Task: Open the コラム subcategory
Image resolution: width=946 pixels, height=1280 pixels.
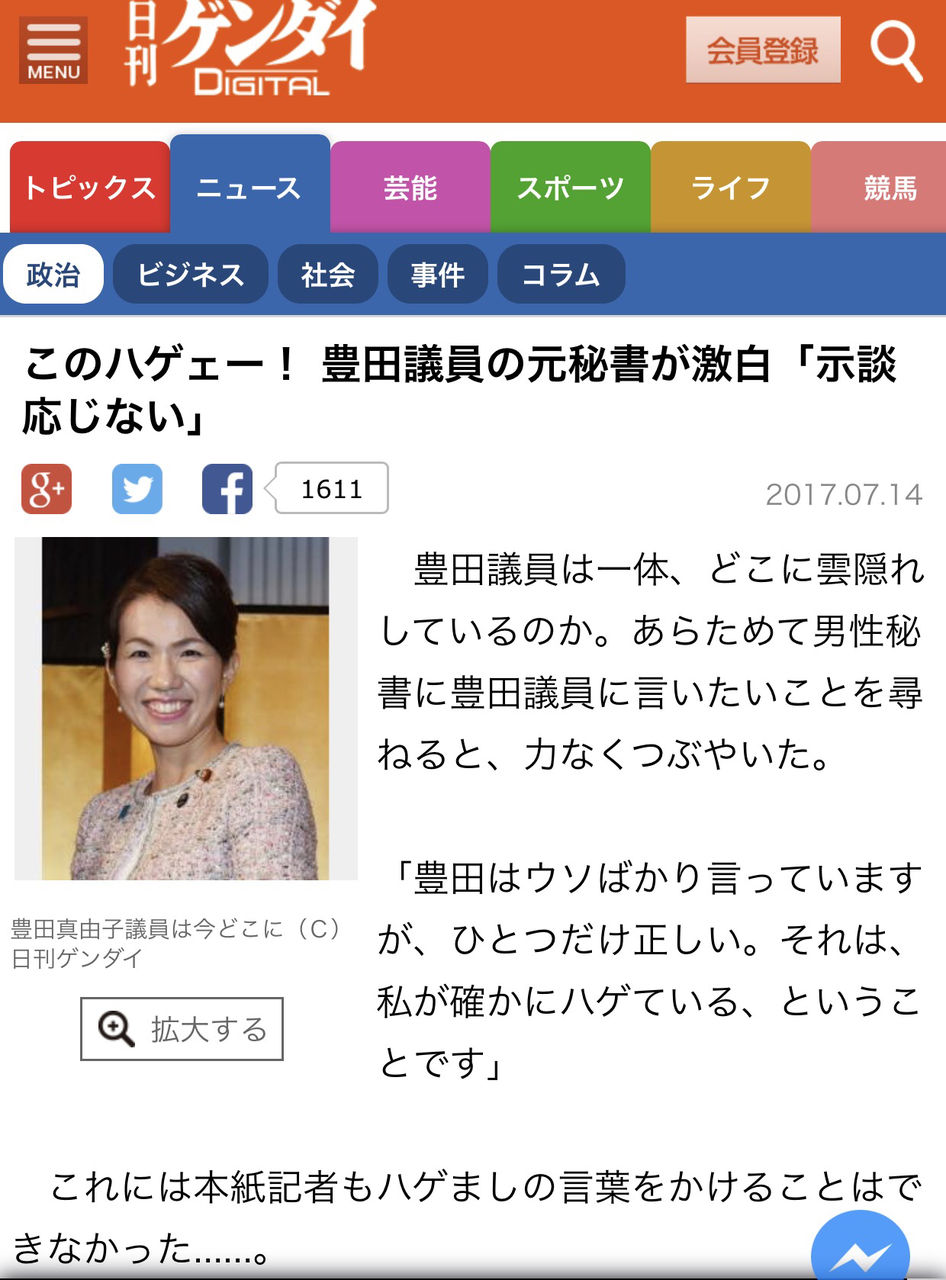Action: [x=561, y=274]
